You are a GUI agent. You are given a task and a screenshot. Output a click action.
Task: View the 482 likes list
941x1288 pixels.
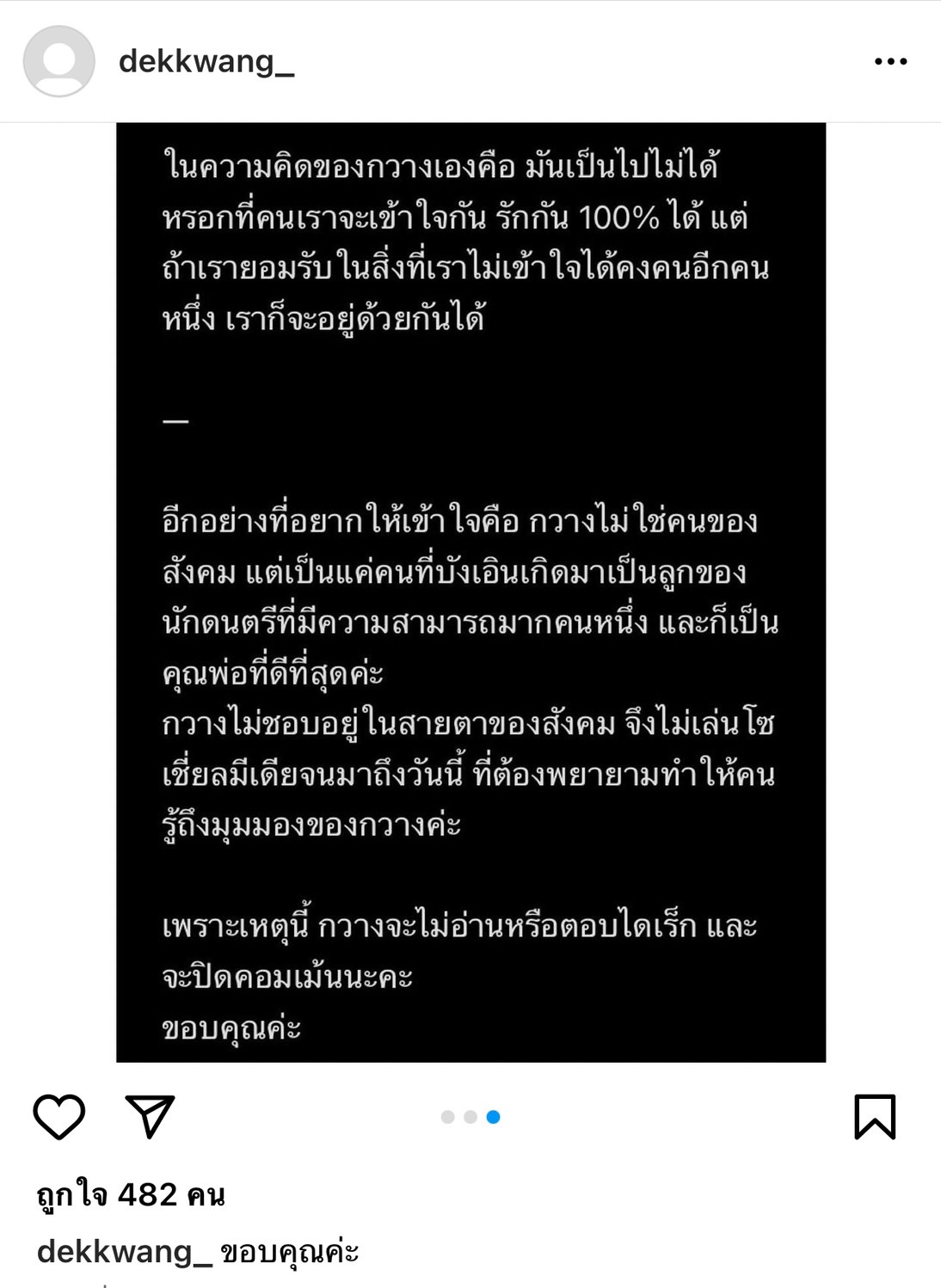click(x=131, y=1194)
